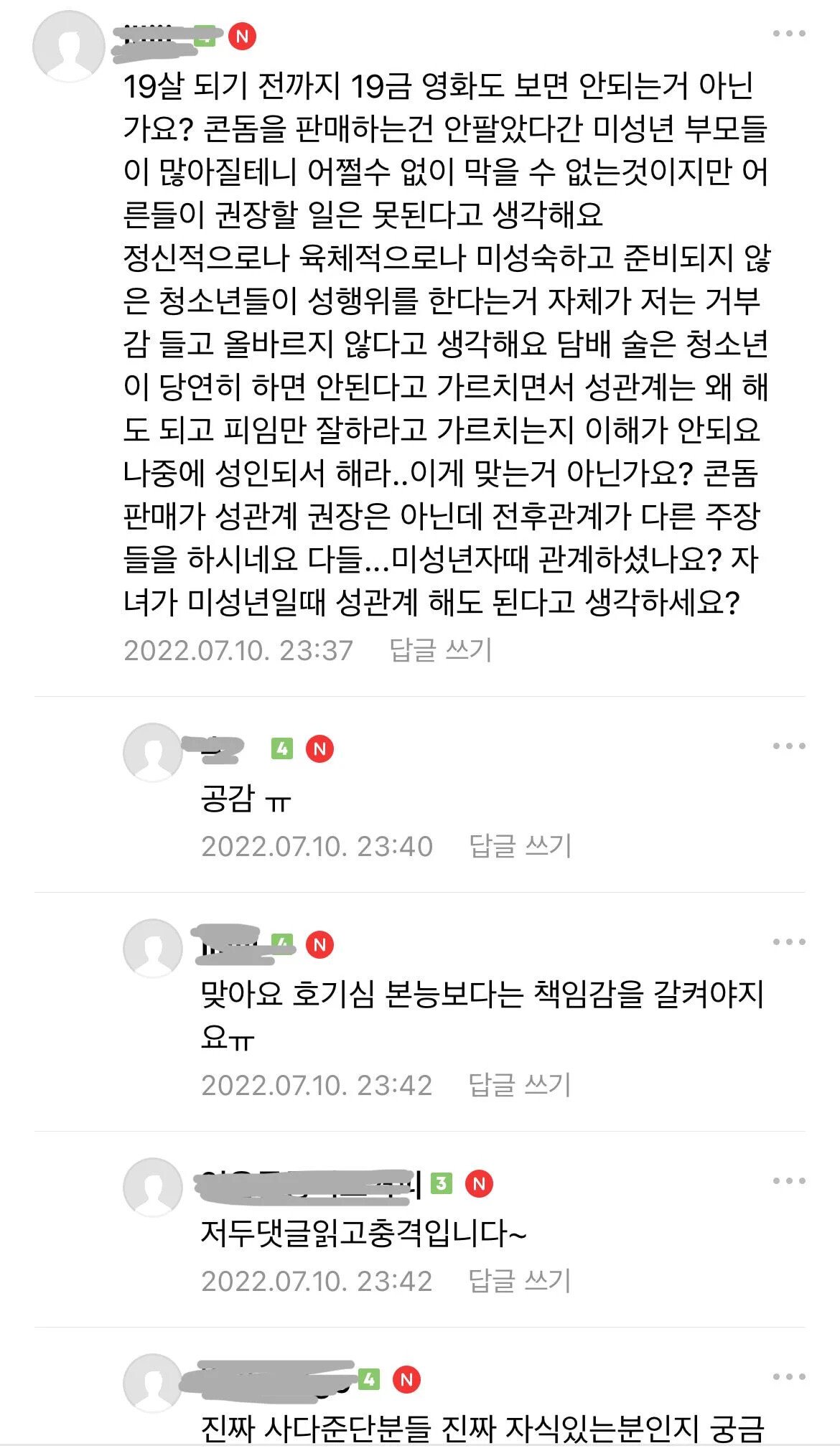
Task: Open overflow menu for the 공감 ㅠ comment
Action: click(x=788, y=746)
